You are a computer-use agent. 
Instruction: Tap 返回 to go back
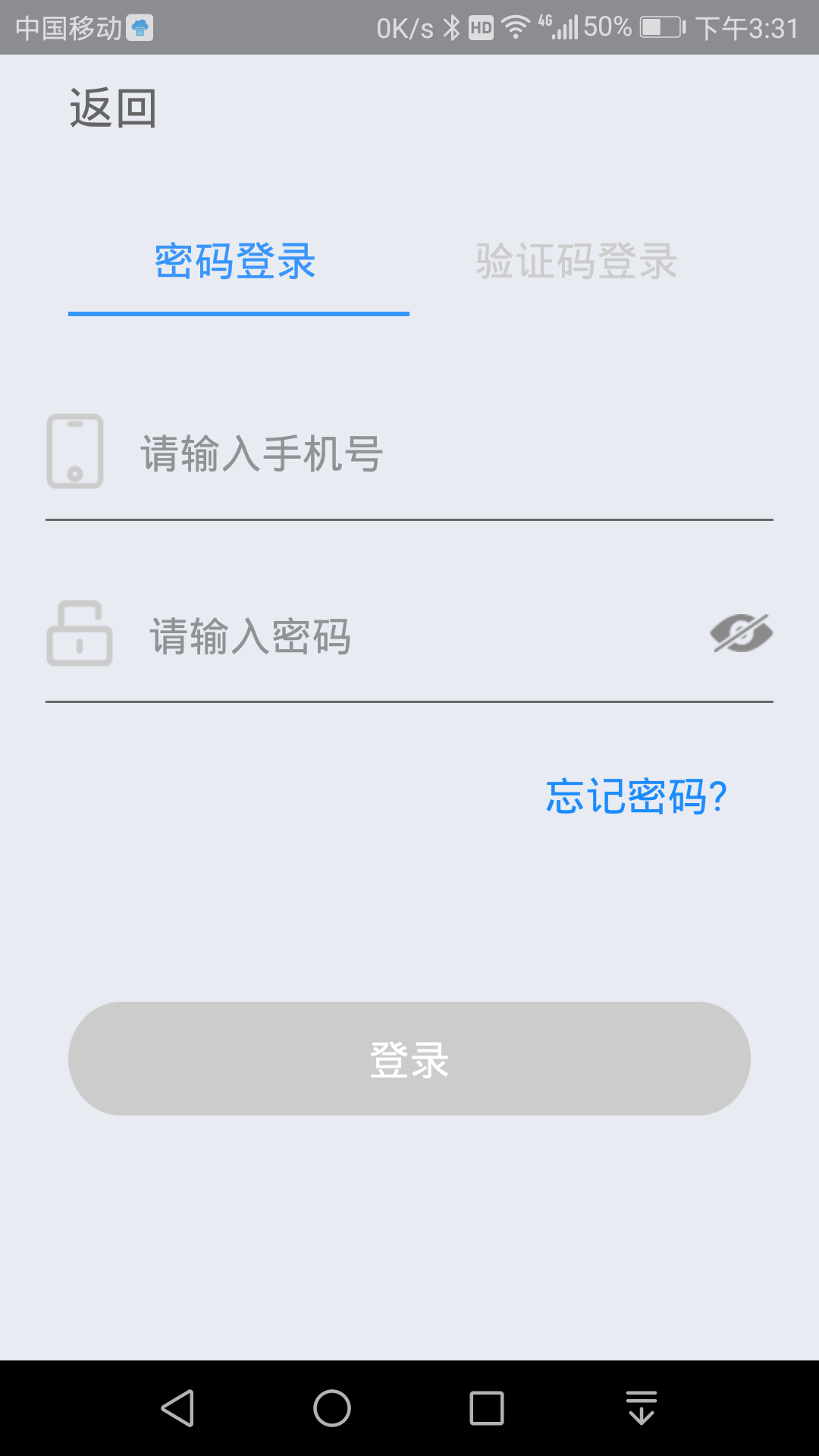(x=111, y=106)
